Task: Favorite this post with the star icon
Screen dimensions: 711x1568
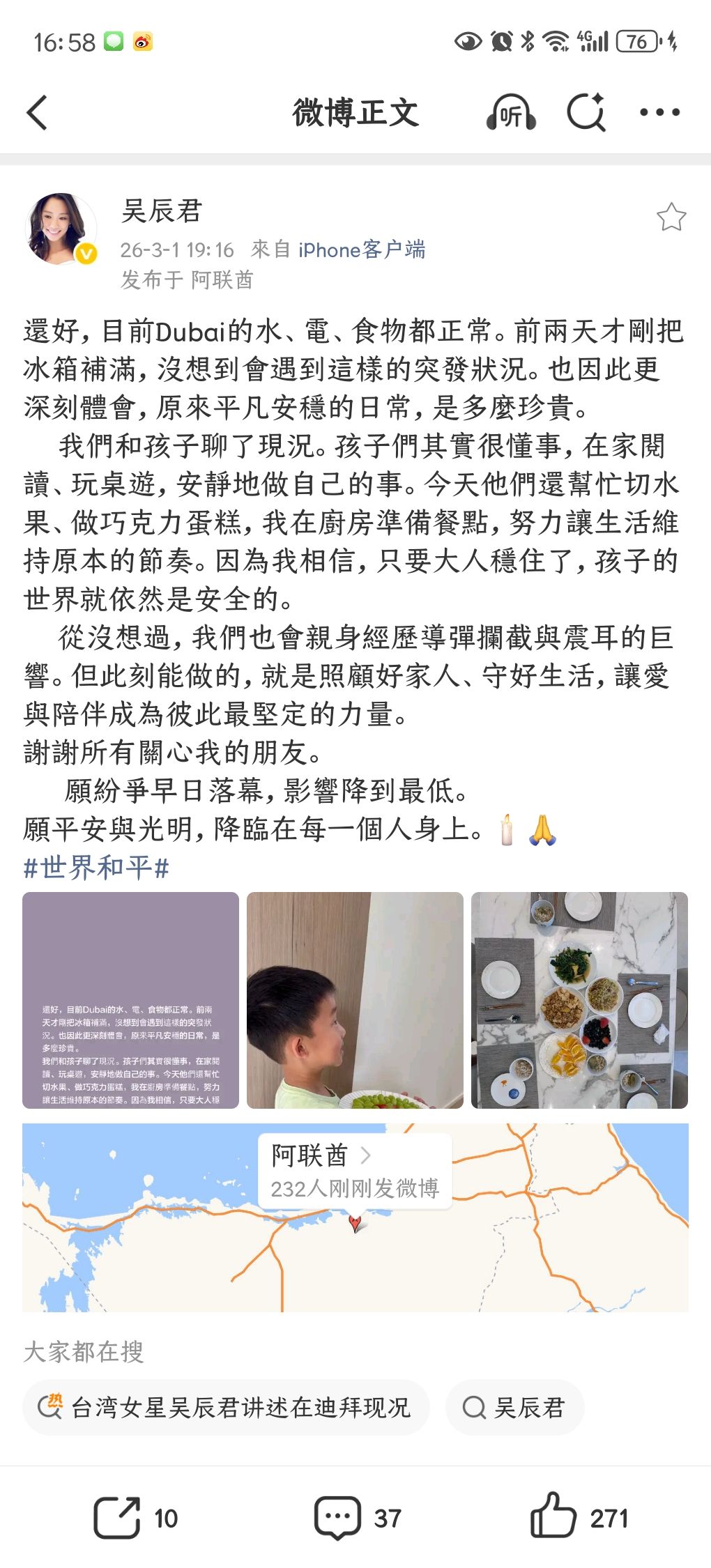Action: tap(671, 217)
